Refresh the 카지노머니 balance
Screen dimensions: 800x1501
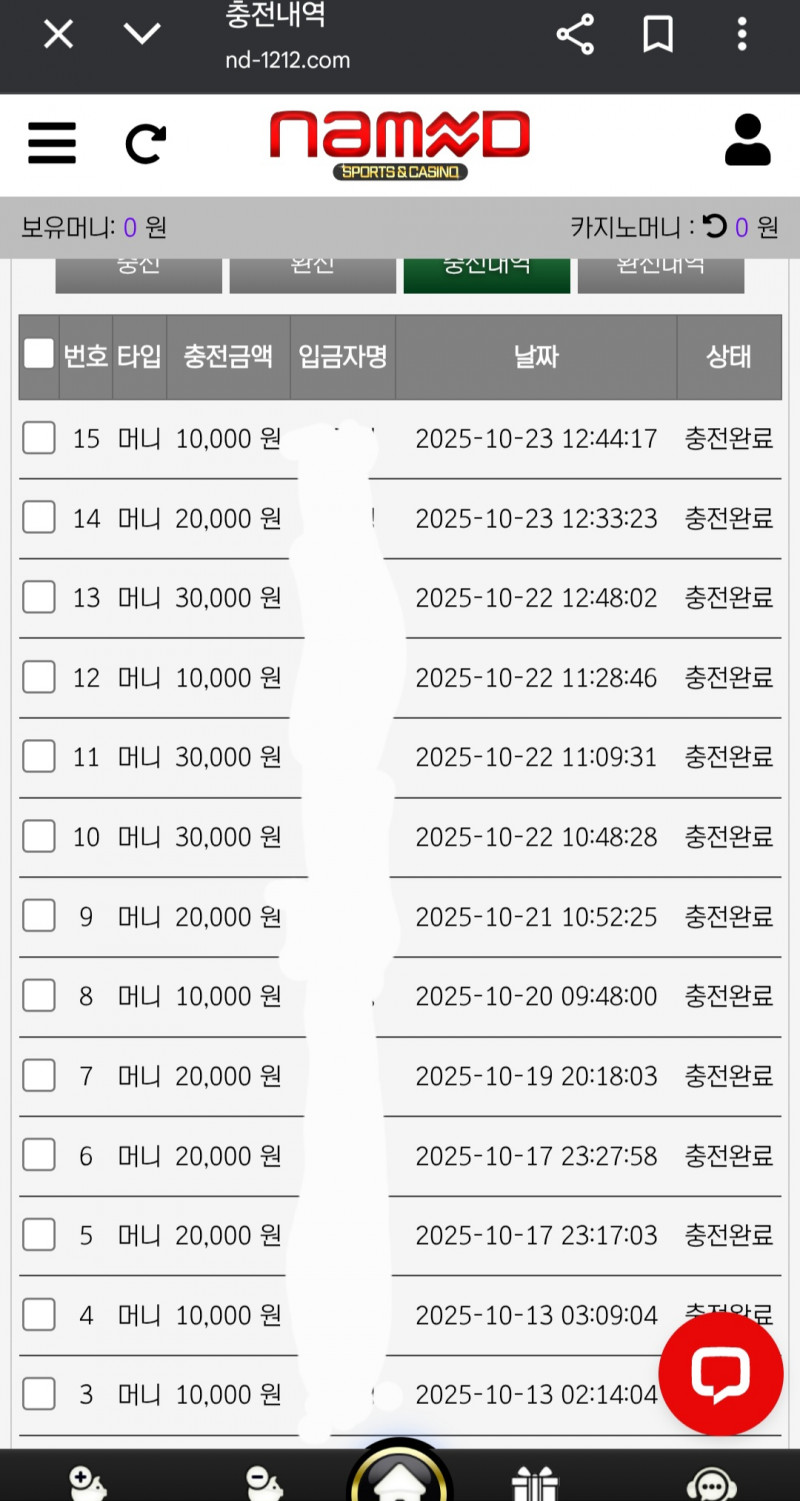click(714, 227)
